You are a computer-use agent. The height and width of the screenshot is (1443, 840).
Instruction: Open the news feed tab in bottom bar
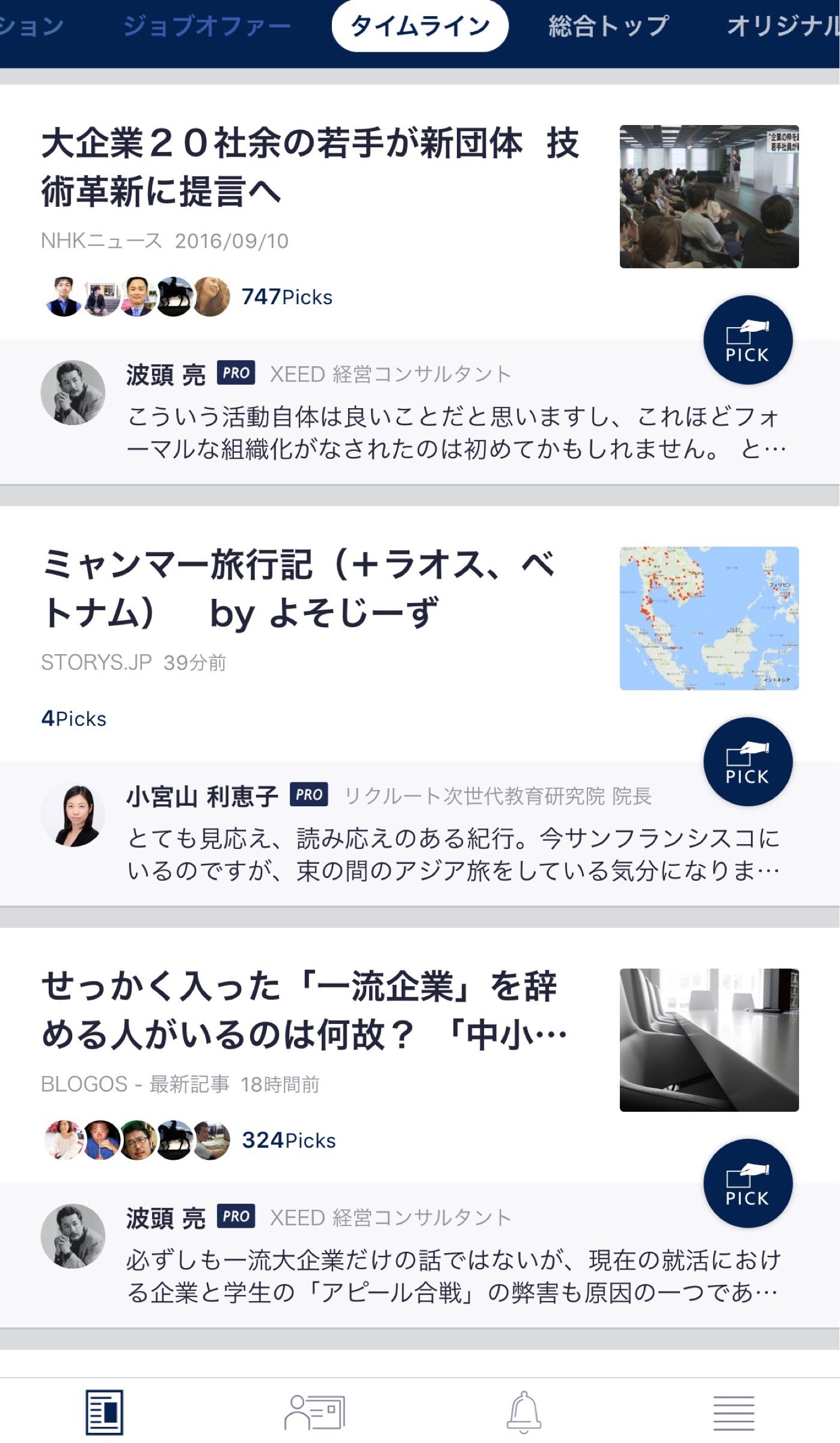click(x=104, y=1412)
